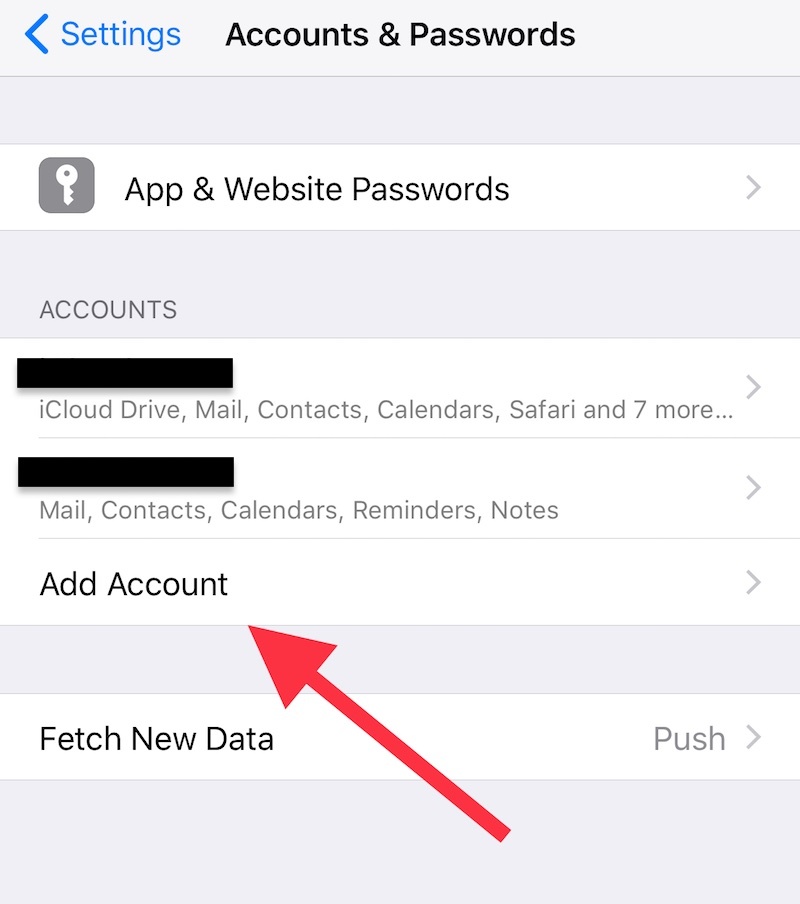Viewport: 800px width, 904px height.
Task: Open the iCloud Drive, Mail, Contacts account
Action: (400, 388)
